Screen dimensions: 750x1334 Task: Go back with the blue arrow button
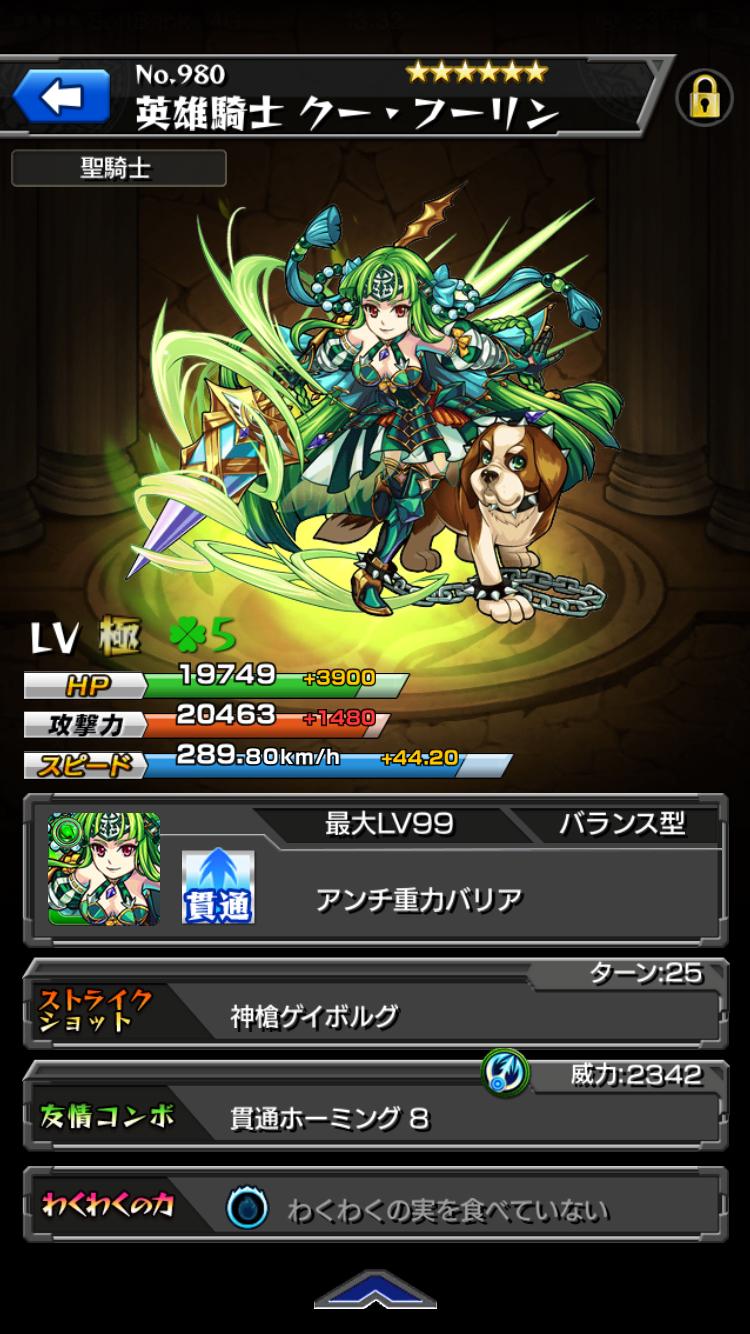click(61, 98)
